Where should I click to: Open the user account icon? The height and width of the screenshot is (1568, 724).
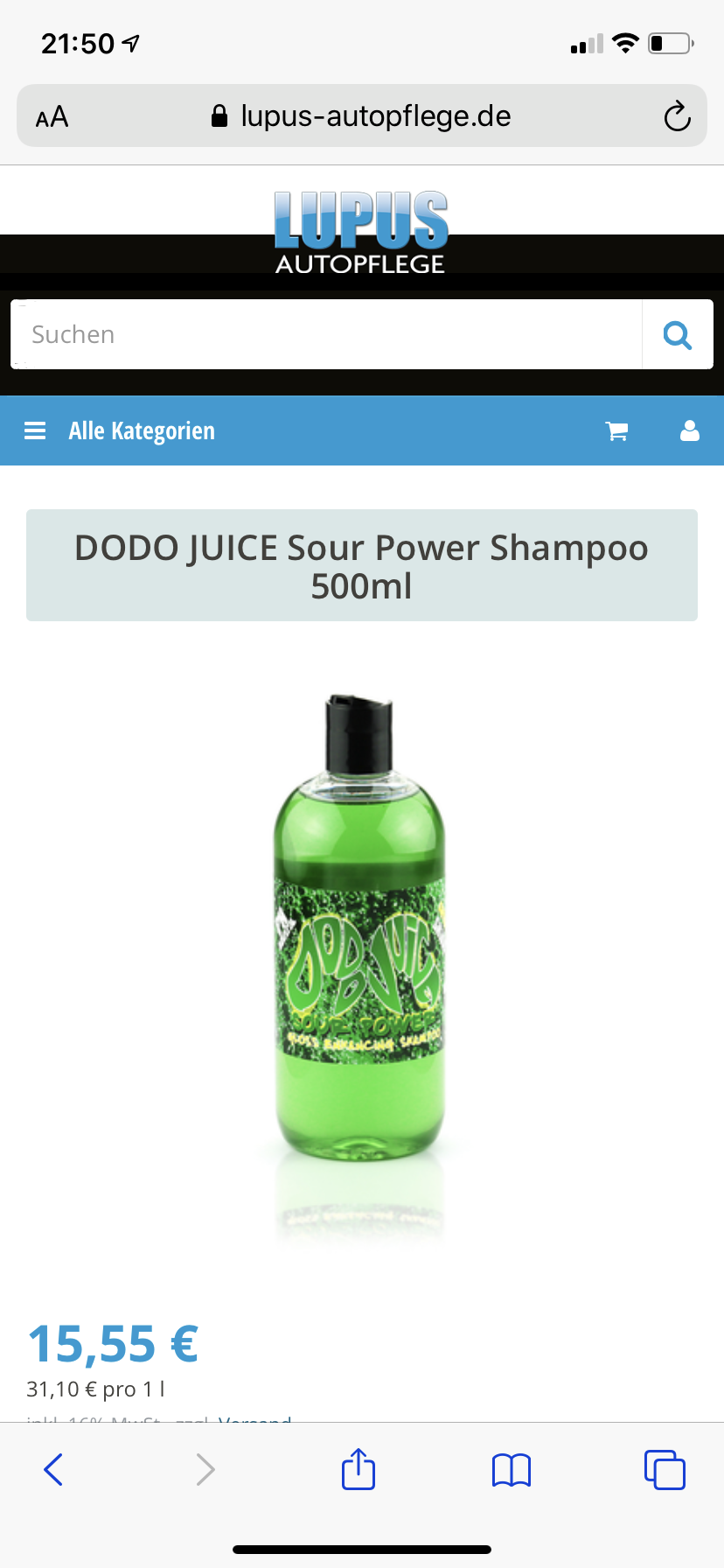point(690,430)
